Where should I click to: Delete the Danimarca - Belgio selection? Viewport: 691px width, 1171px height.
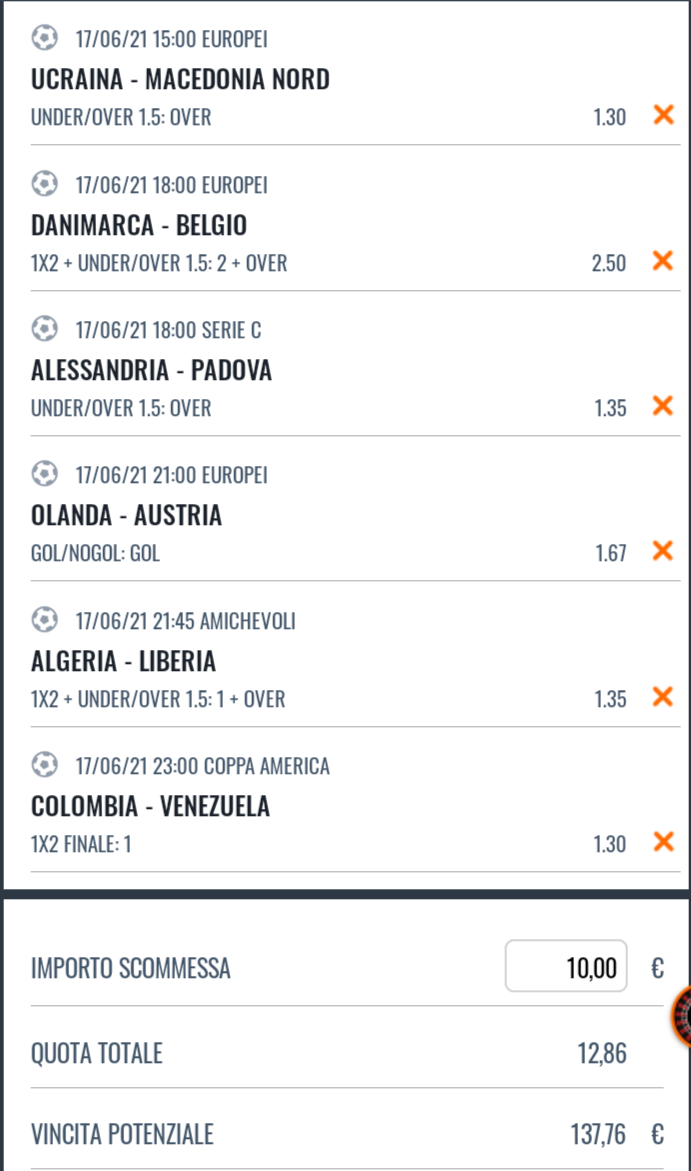662,261
